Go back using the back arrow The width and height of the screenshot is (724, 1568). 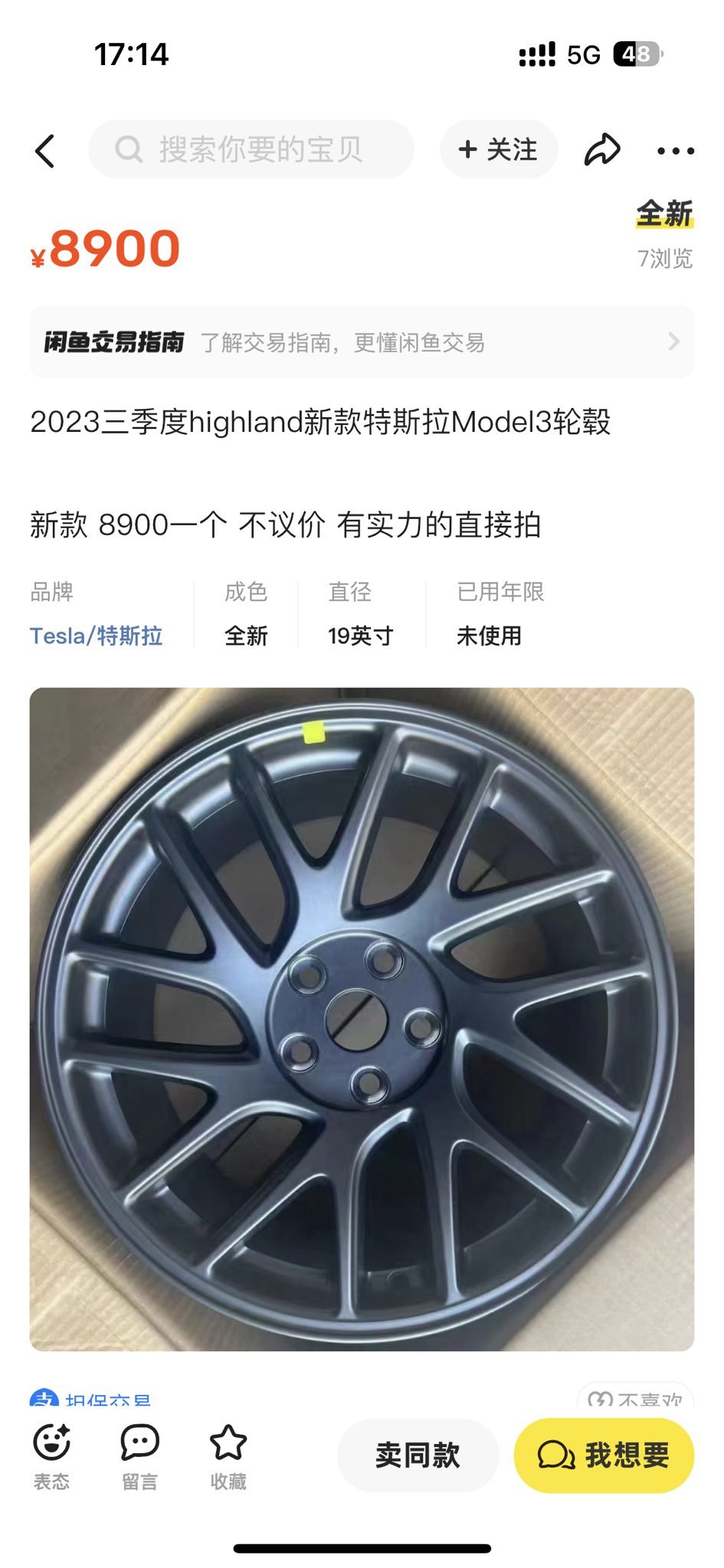click(45, 151)
